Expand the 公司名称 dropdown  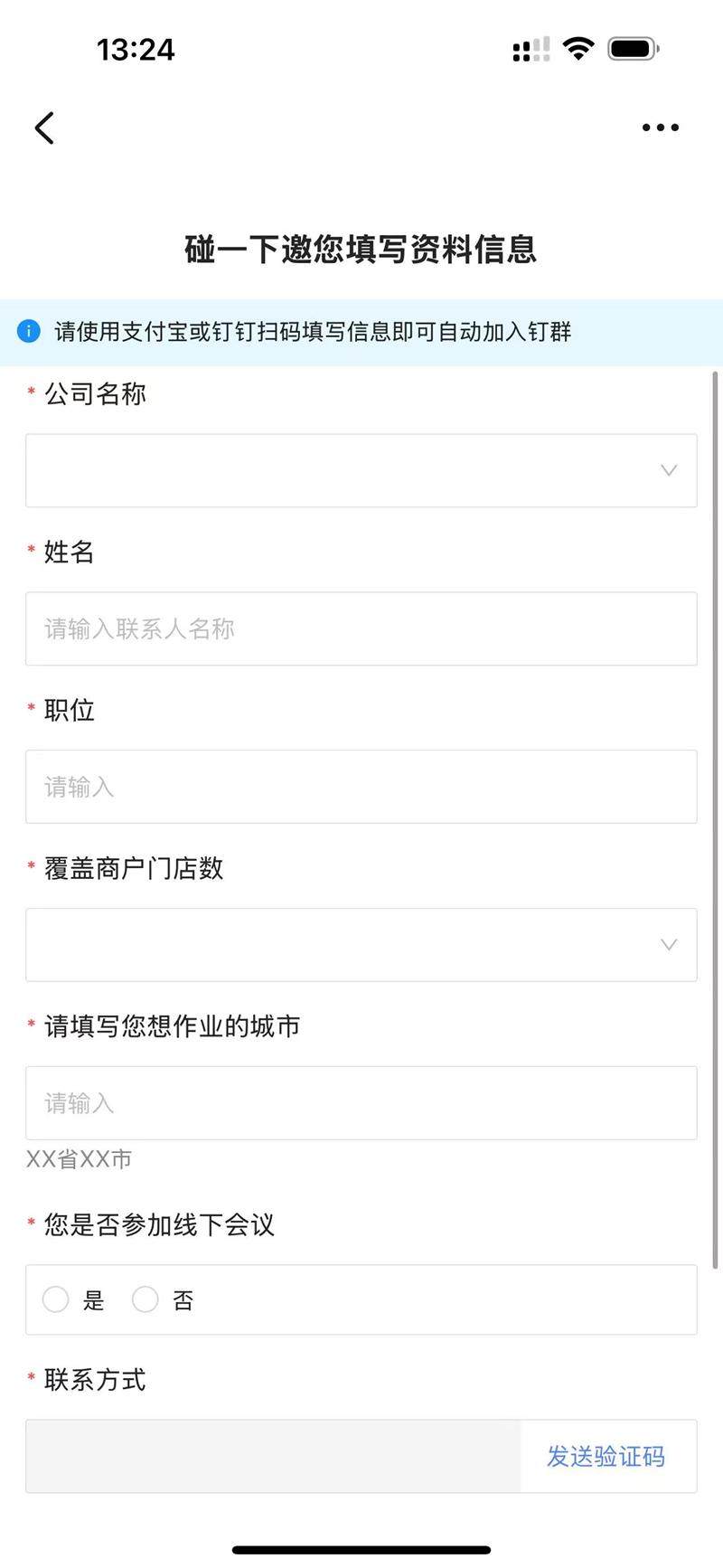(361, 470)
